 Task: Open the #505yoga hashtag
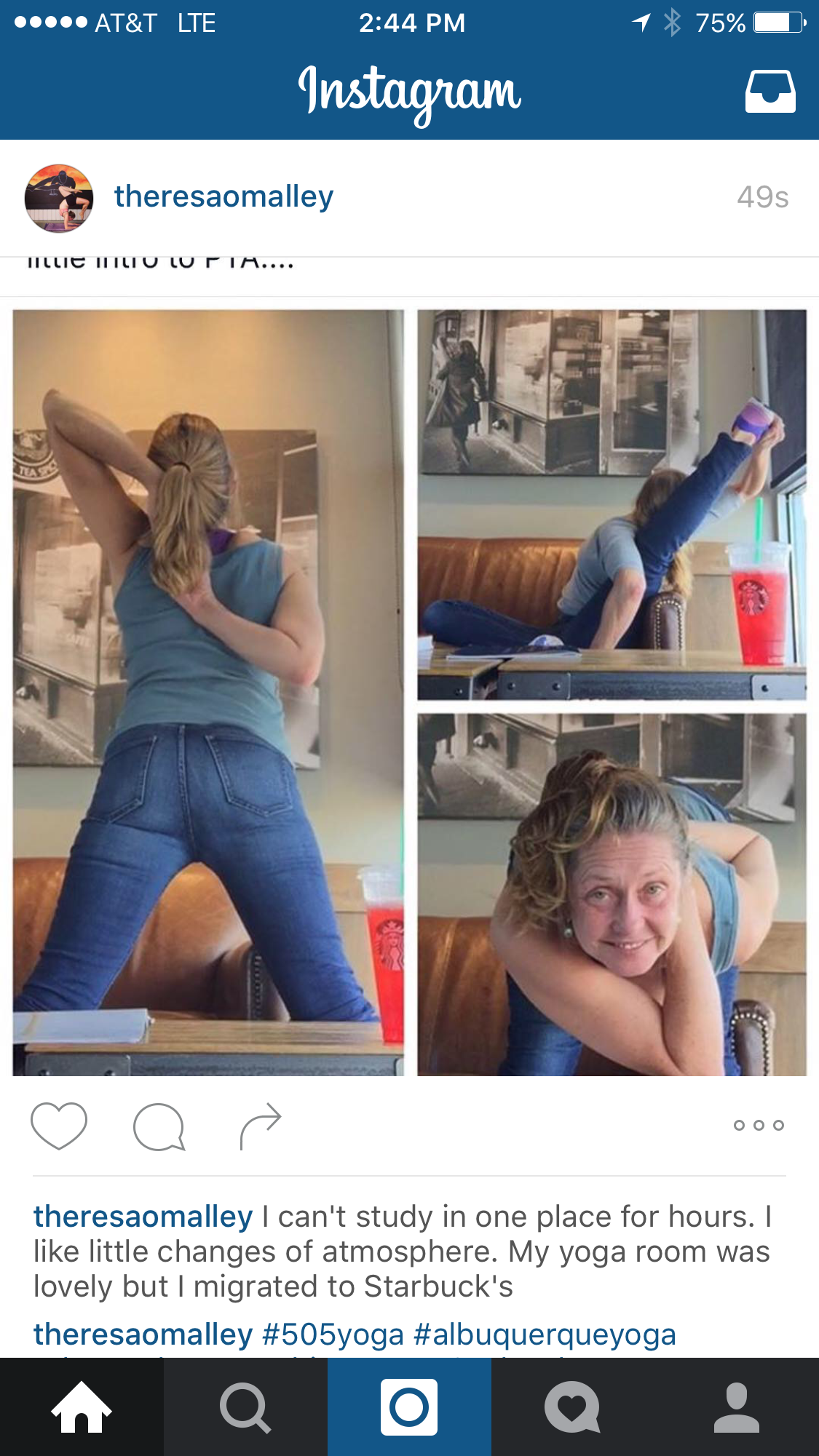(x=333, y=1334)
